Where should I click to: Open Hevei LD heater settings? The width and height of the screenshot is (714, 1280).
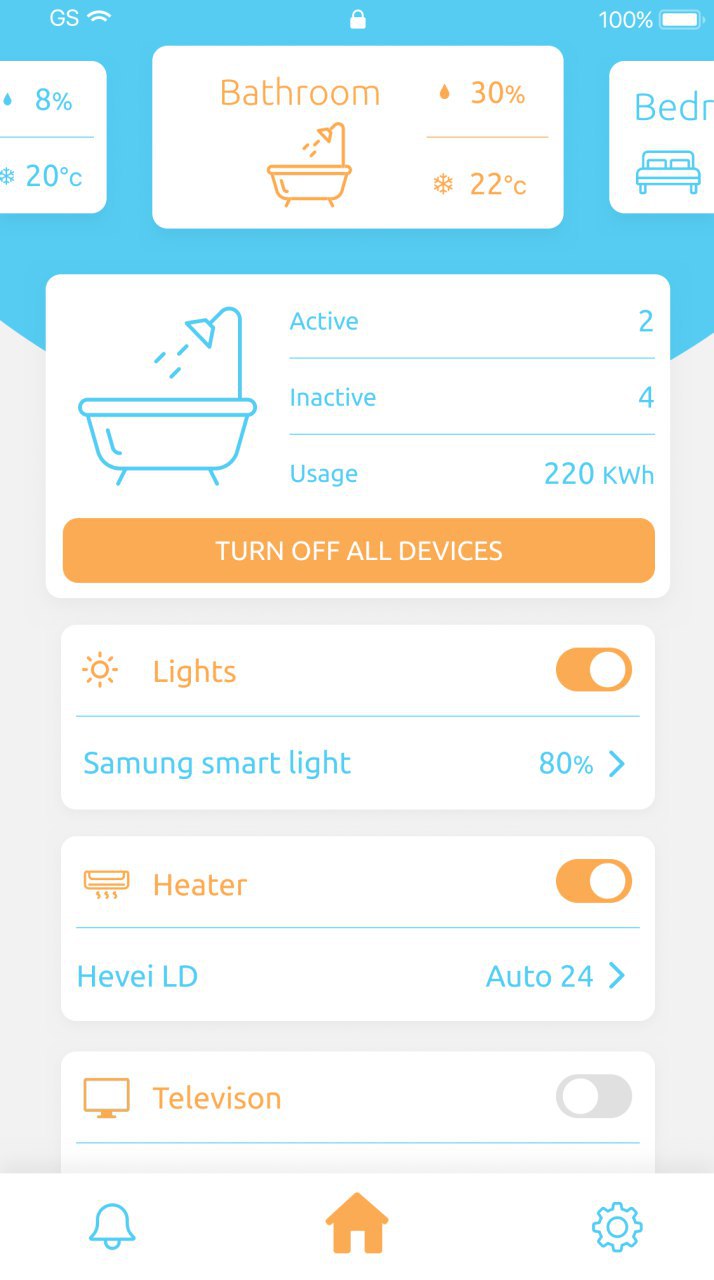tap(357, 976)
